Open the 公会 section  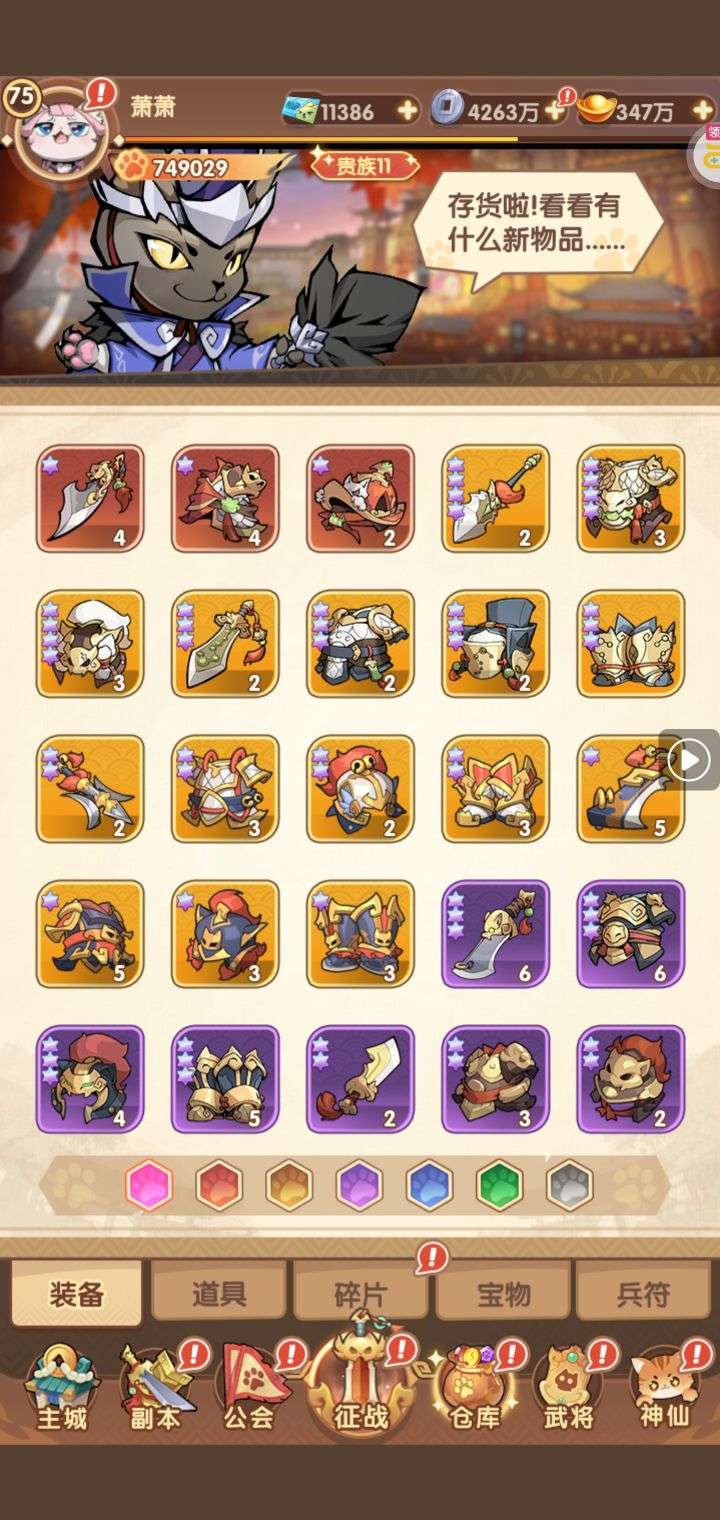(x=250, y=1390)
